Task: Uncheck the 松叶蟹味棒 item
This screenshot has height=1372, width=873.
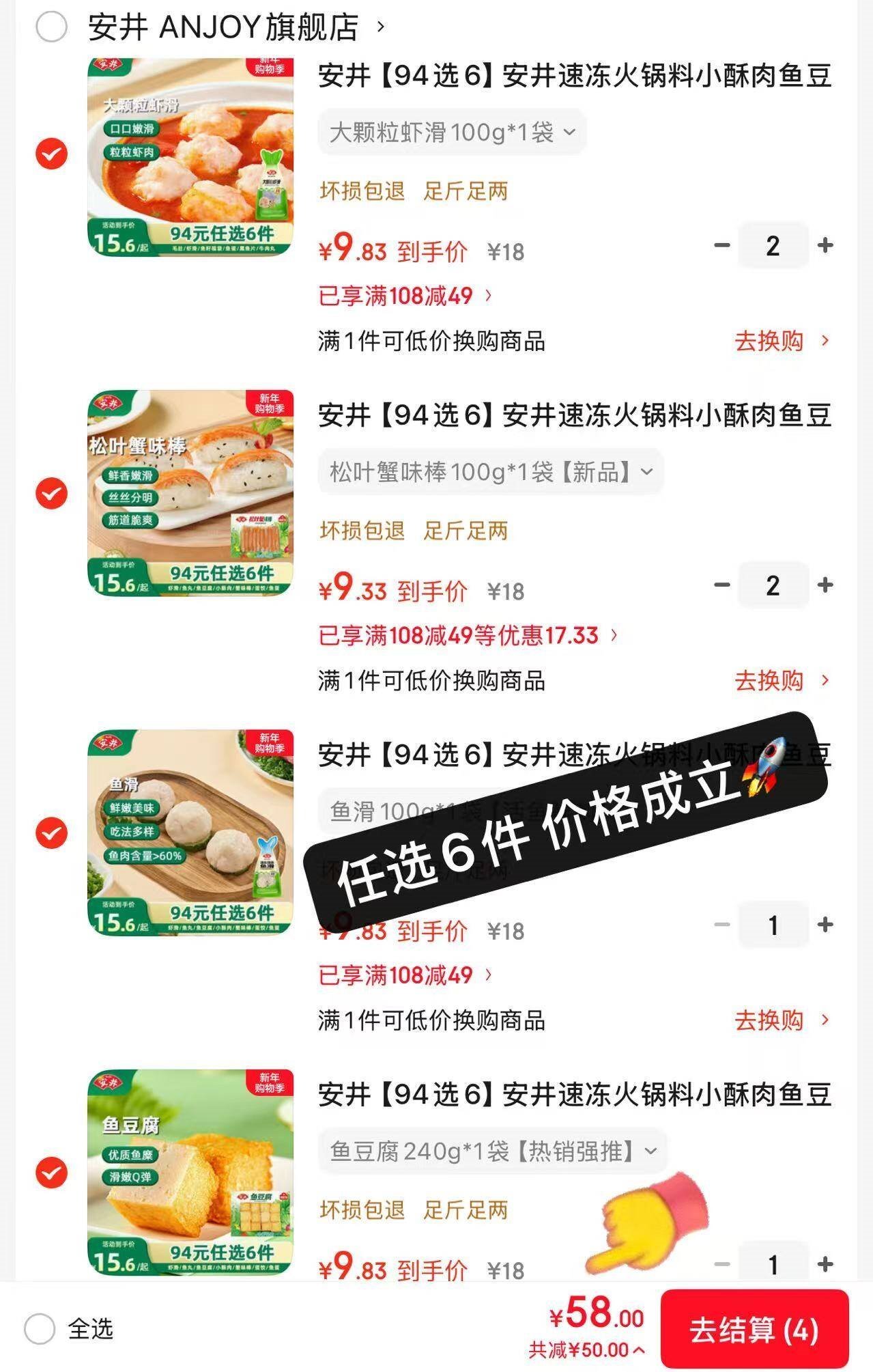Action: tap(52, 493)
